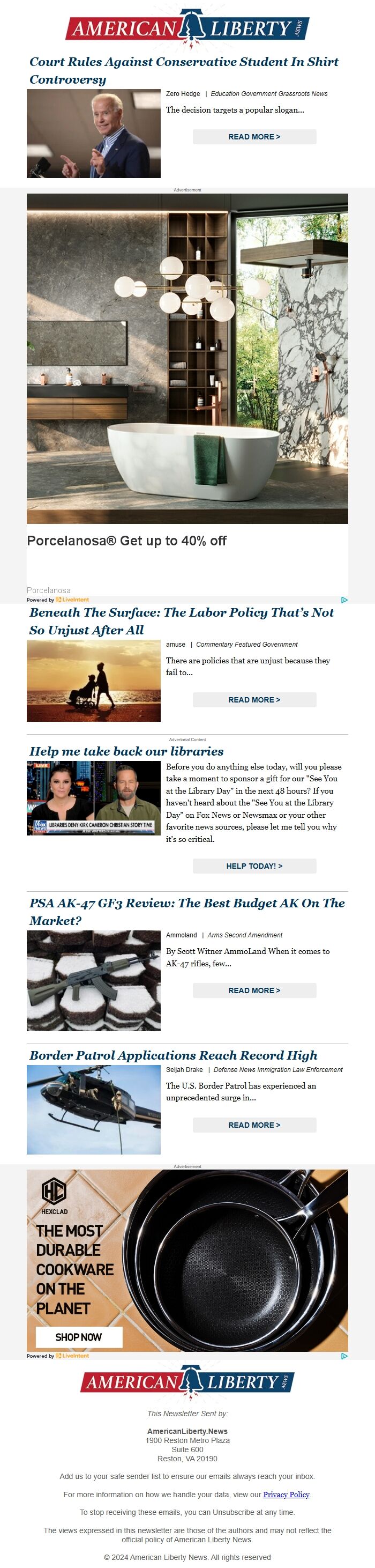The height and width of the screenshot is (1568, 375).
Task: Read more about the shirt controversy ruling
Action: pyautogui.click(x=254, y=137)
